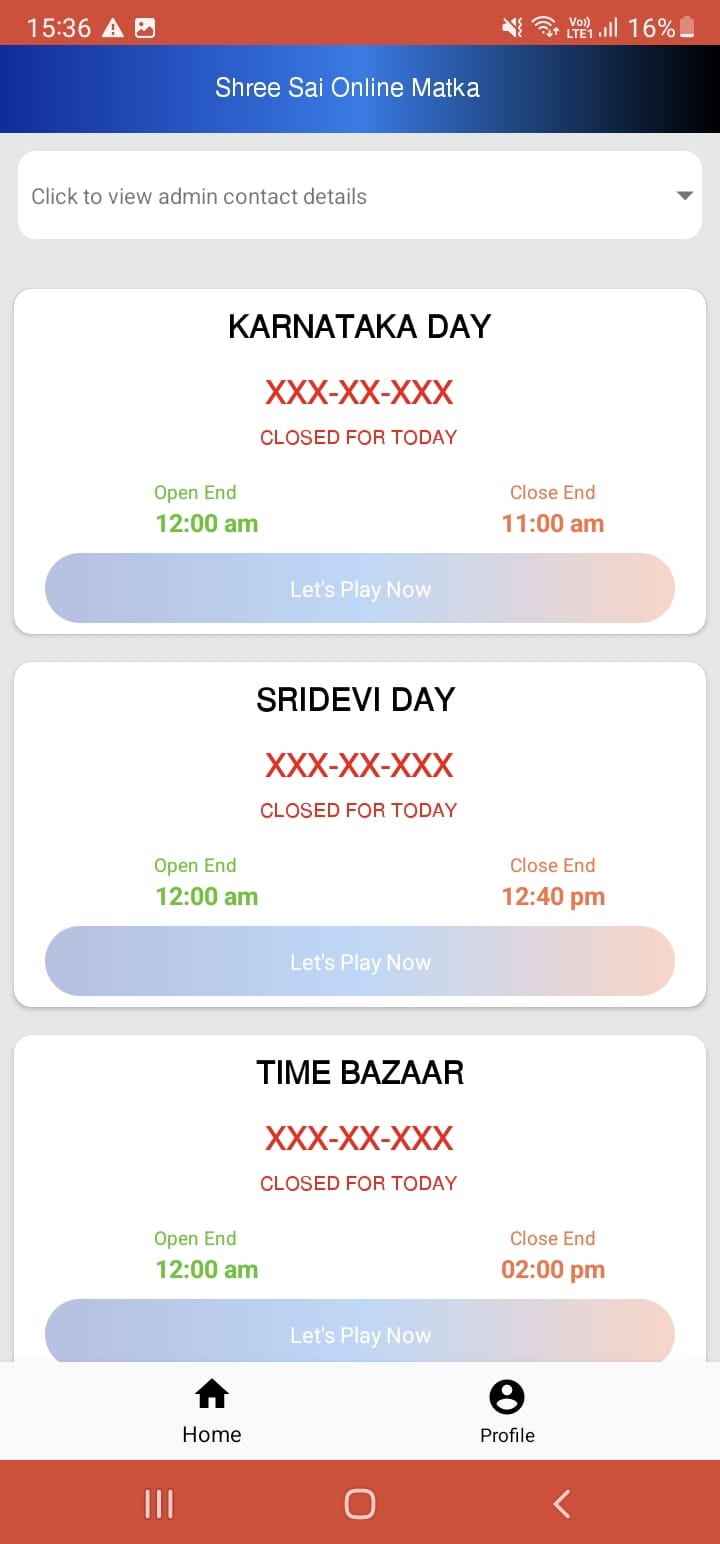Tap Let's Play Now under Sridevi Day
This screenshot has height=1544, width=720.
(360, 962)
